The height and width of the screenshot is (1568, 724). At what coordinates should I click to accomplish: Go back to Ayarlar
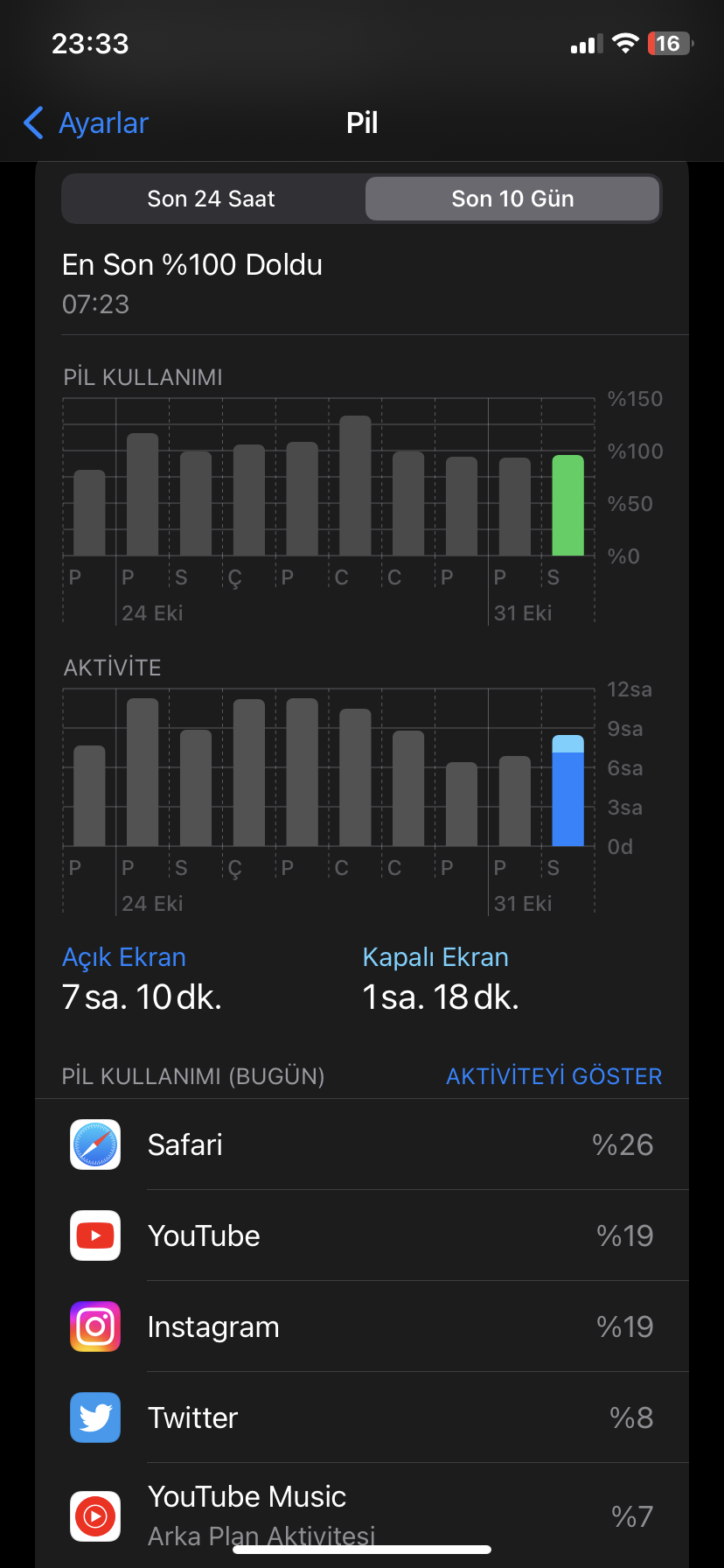click(86, 123)
